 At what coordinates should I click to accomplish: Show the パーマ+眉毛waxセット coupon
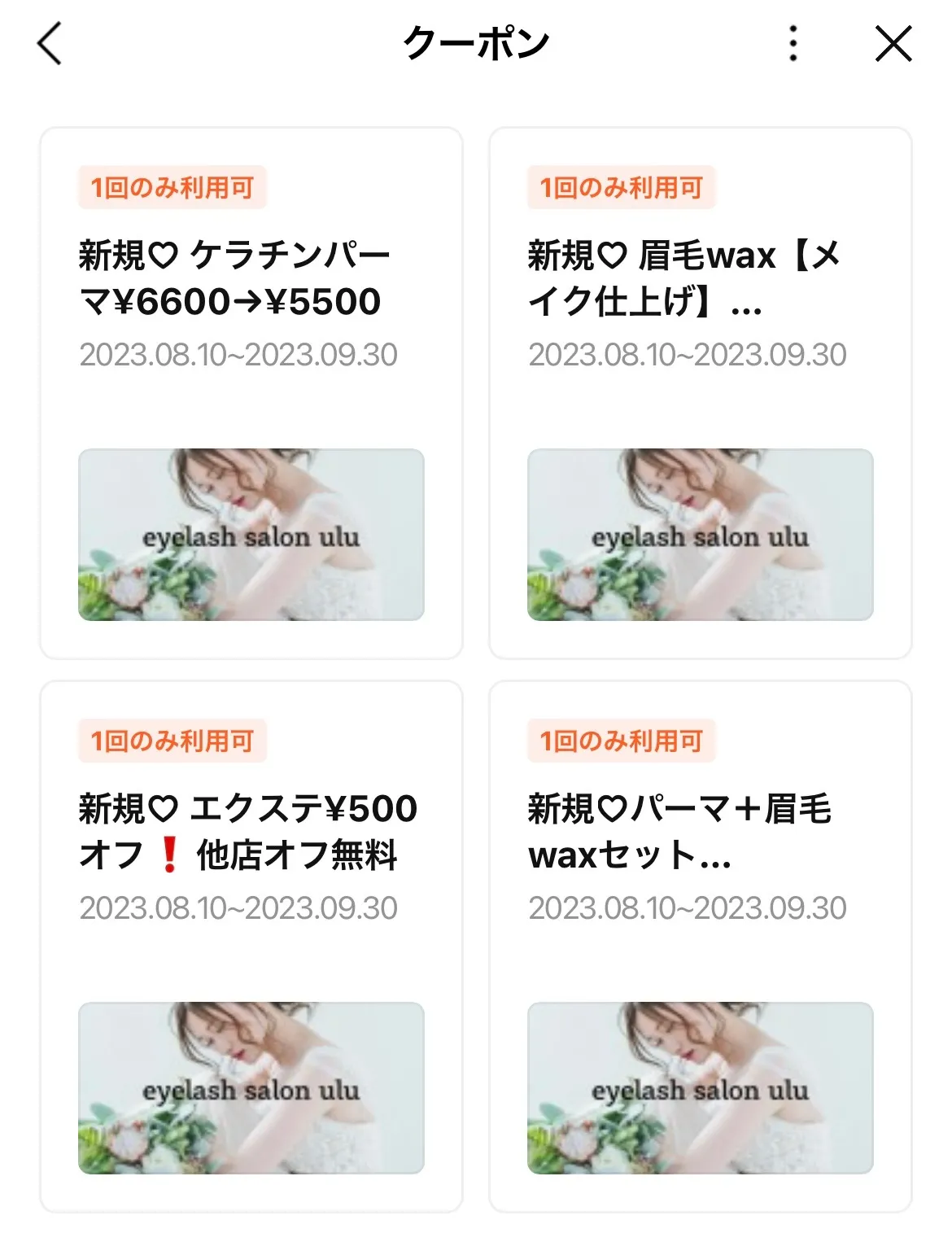tap(700, 946)
